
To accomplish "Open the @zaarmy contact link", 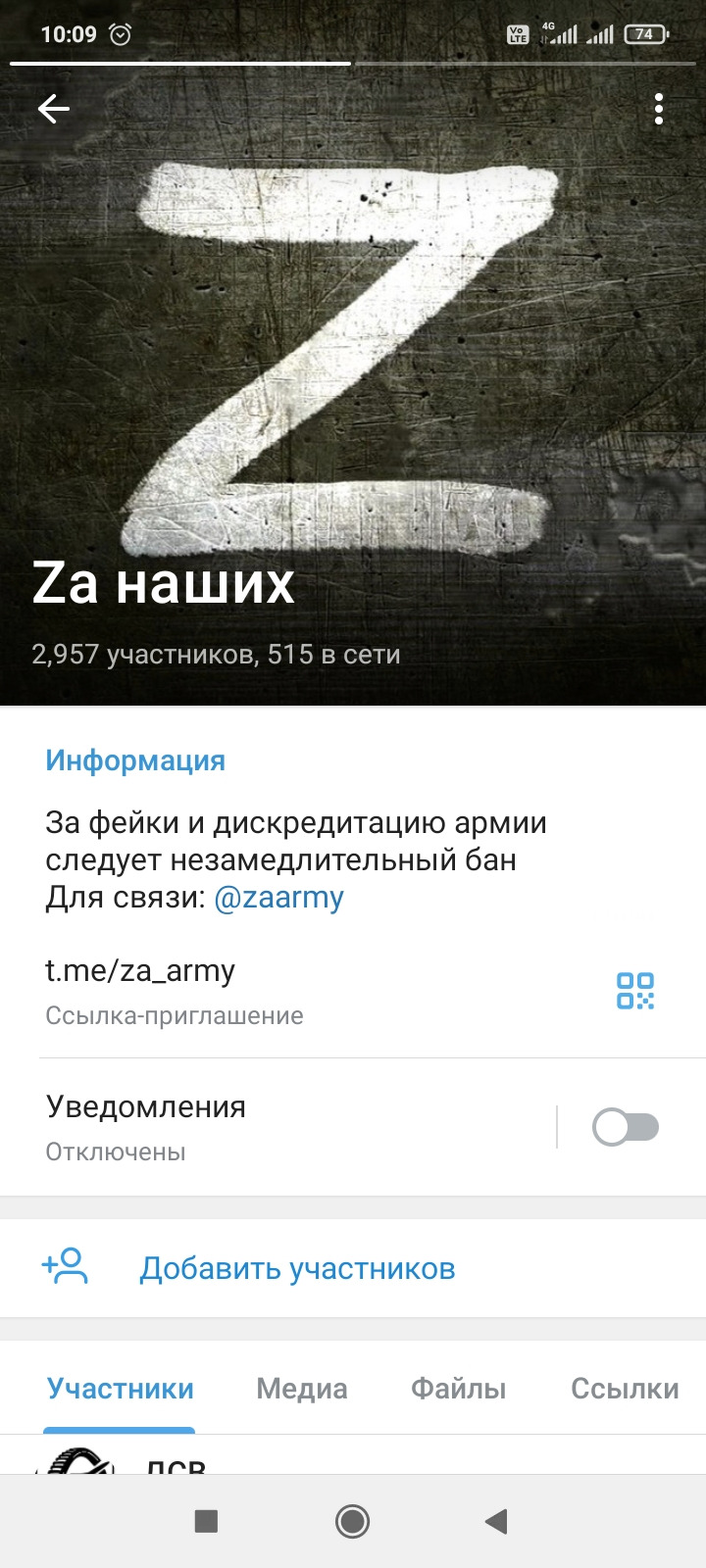I will 278,898.
